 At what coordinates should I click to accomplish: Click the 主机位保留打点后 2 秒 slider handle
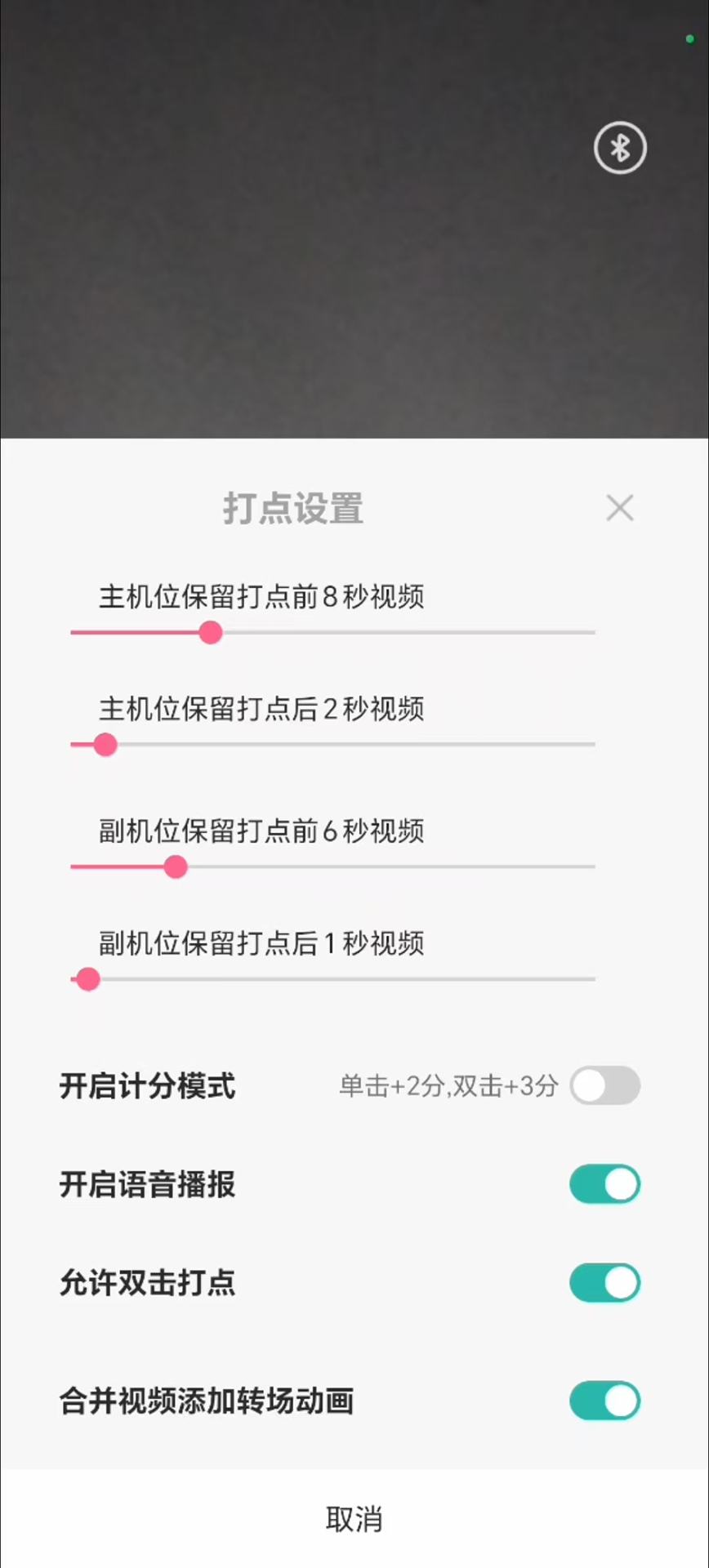[x=105, y=744]
